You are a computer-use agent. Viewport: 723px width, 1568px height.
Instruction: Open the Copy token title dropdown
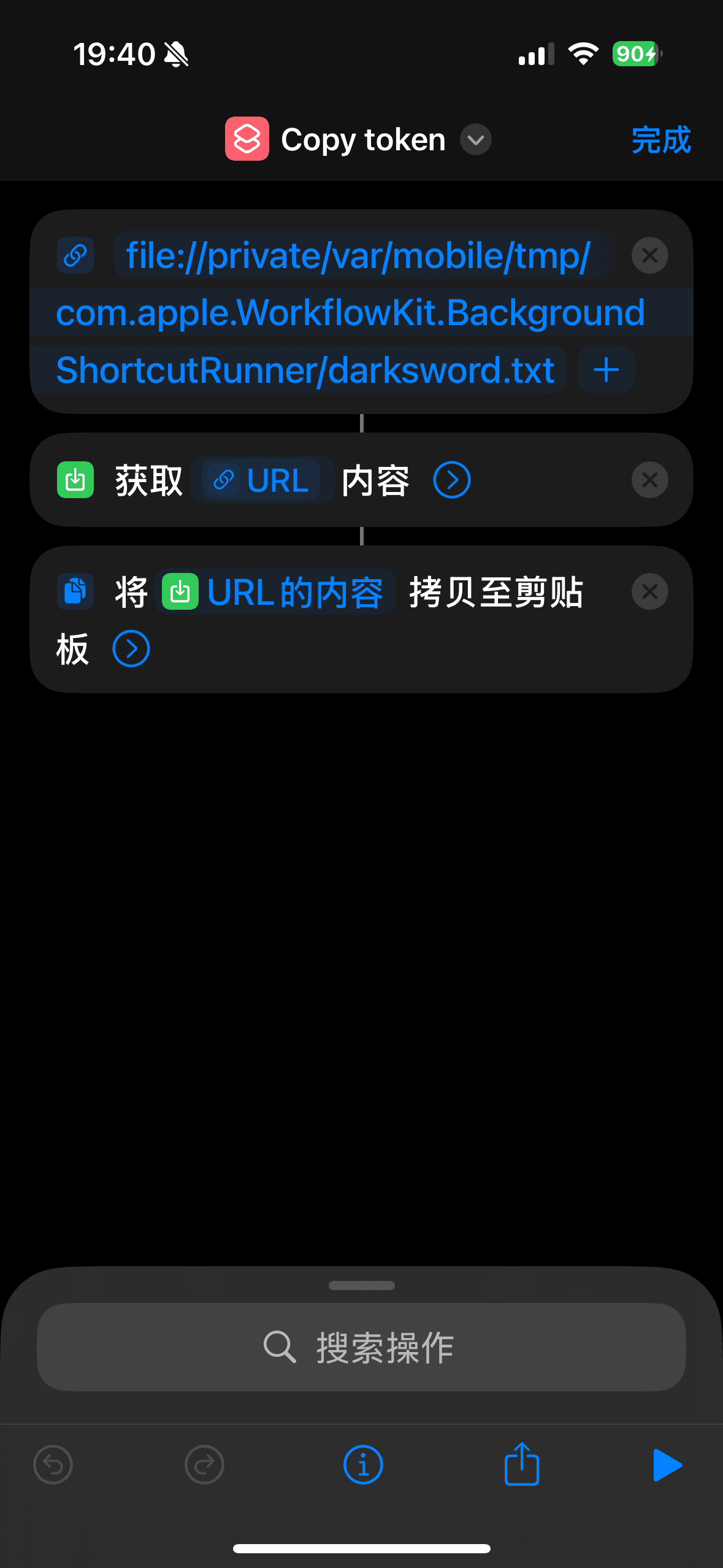[x=475, y=139]
